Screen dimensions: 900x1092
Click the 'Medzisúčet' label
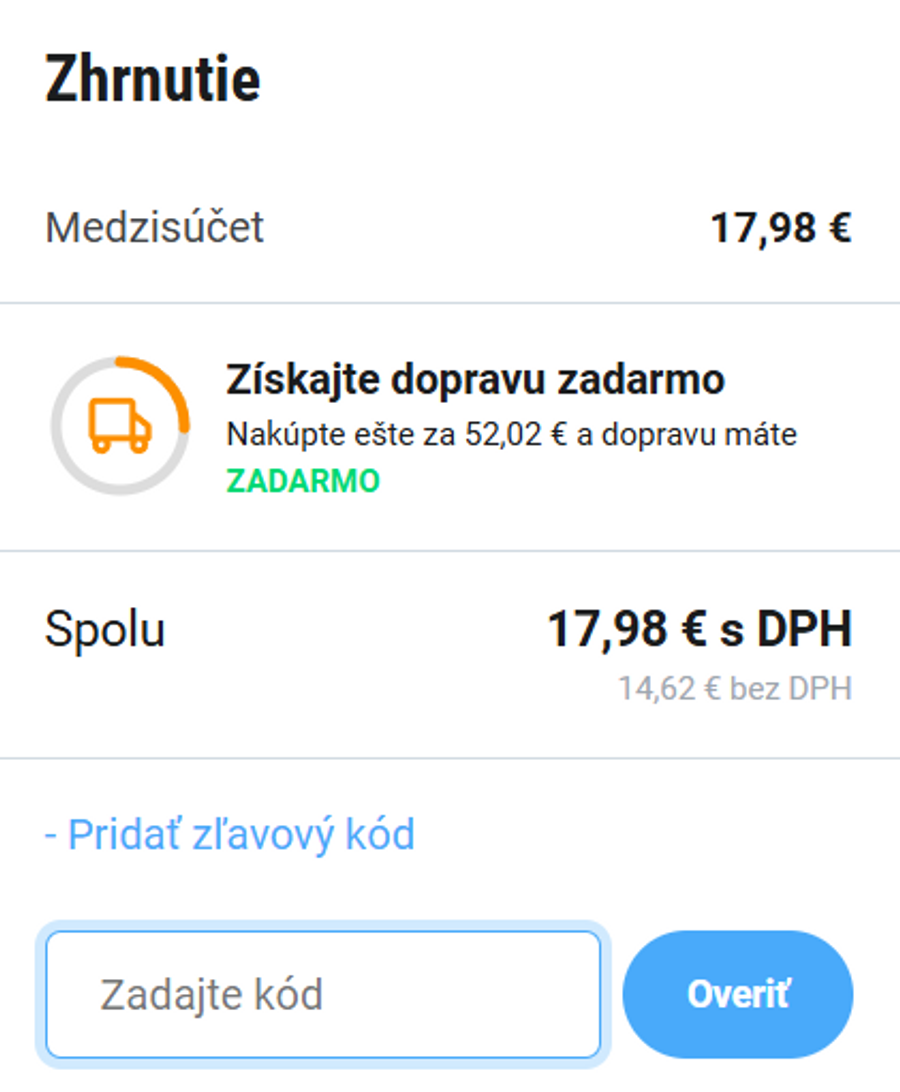pyautogui.click(x=152, y=227)
